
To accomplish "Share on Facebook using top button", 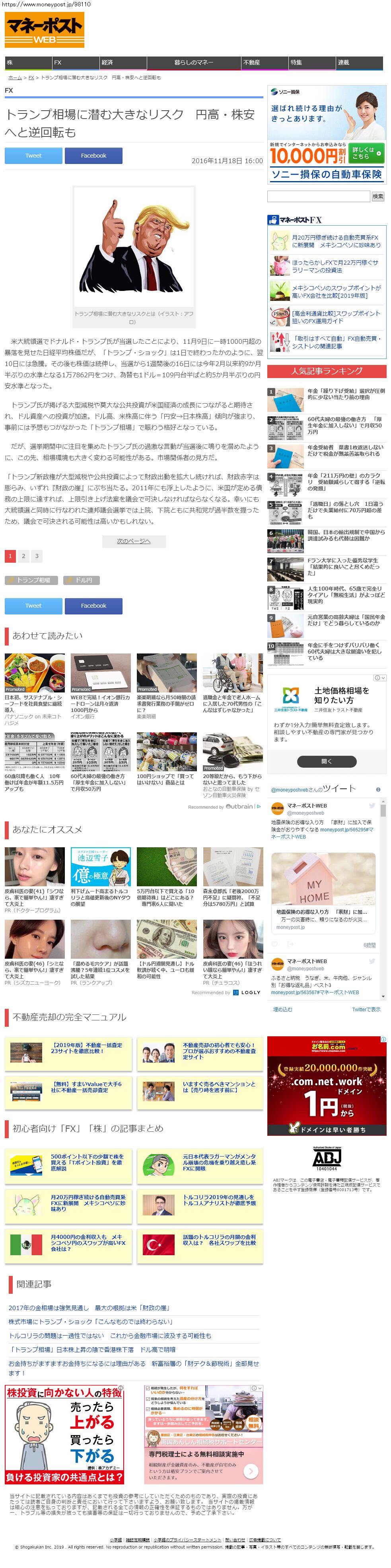I will pos(93,156).
